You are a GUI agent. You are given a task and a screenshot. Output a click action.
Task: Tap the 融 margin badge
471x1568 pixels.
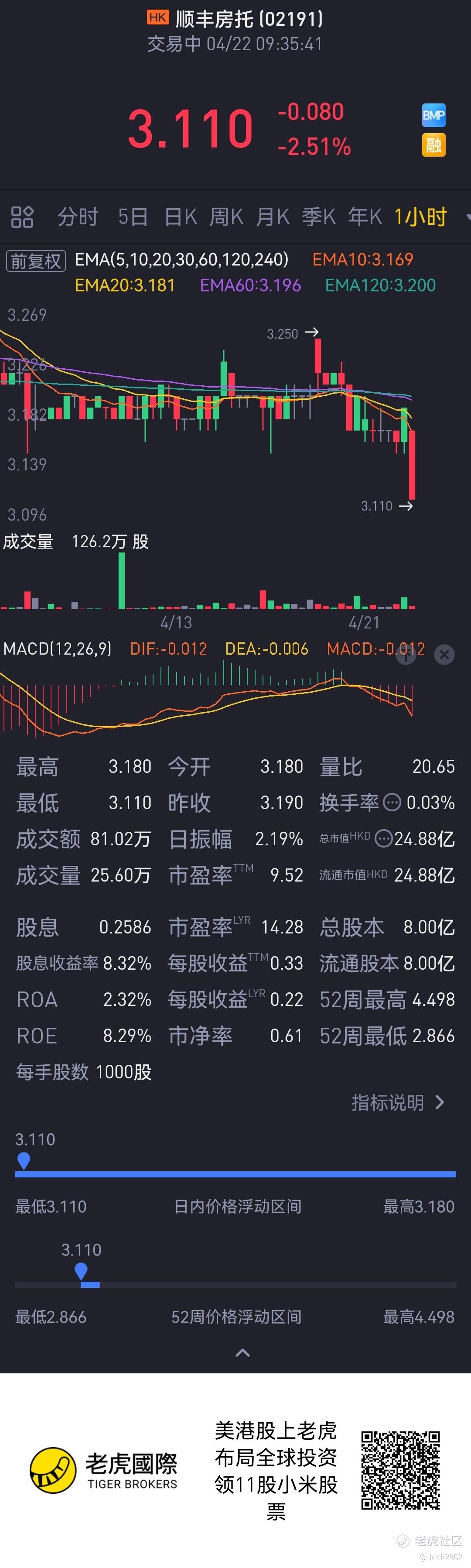click(434, 145)
